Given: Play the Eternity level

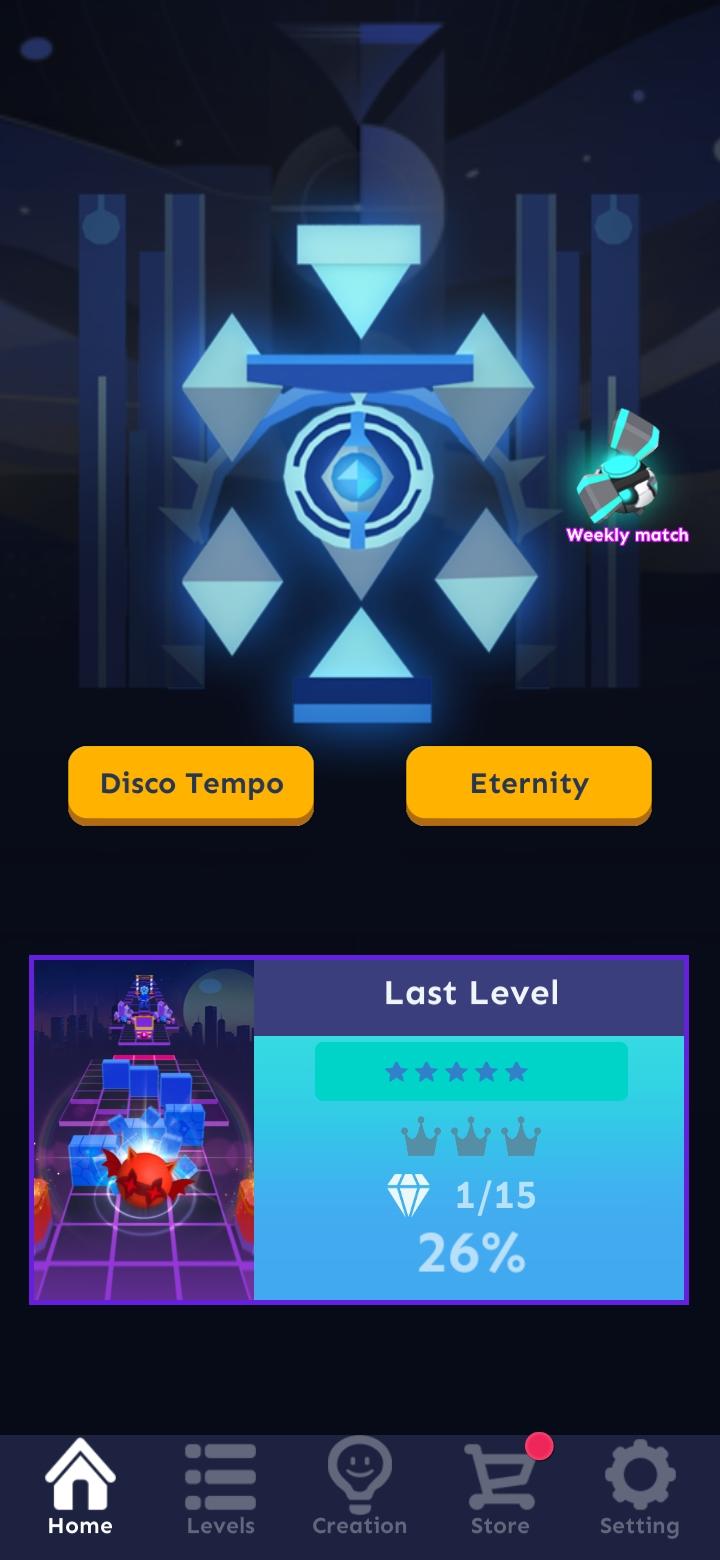Looking at the screenshot, I should pyautogui.click(x=528, y=784).
